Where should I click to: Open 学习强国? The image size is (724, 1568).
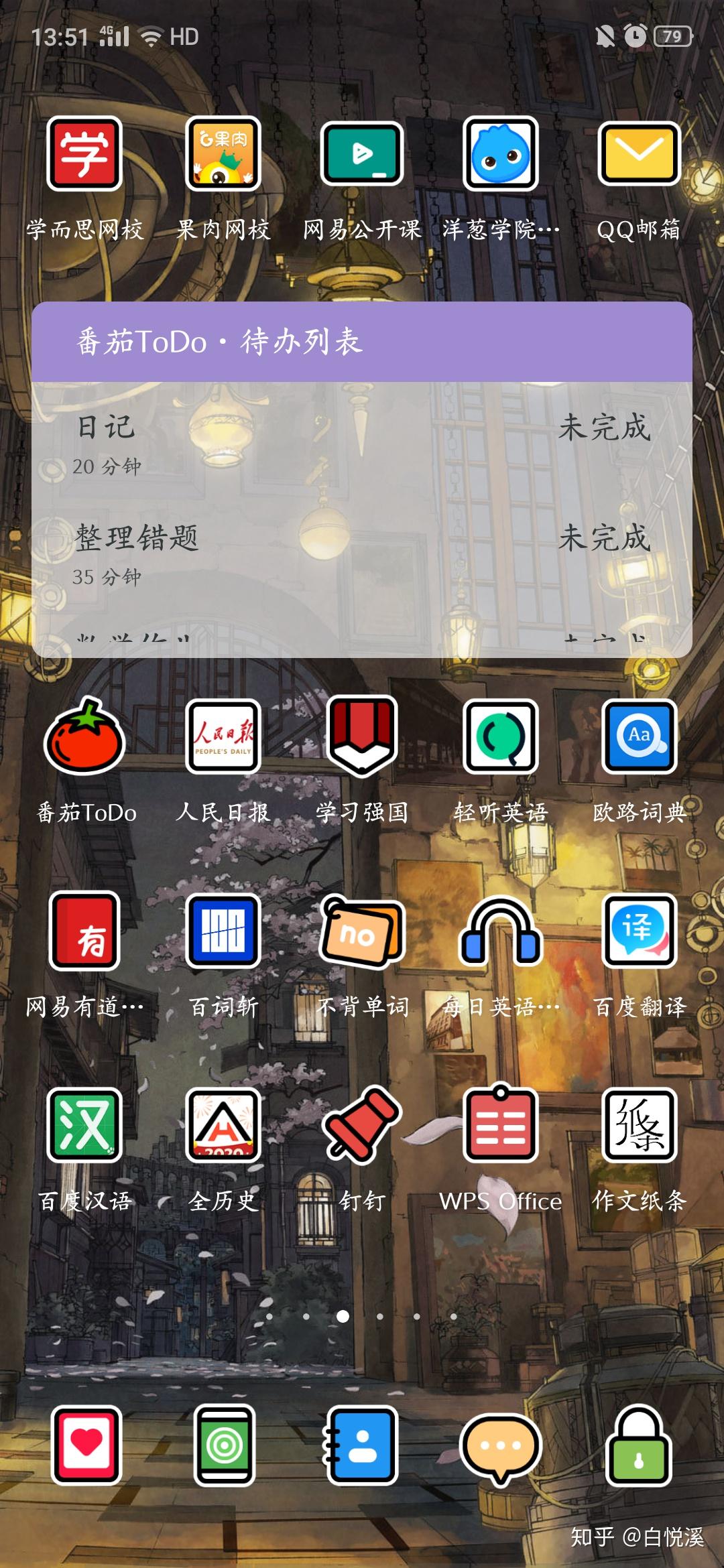[362, 737]
